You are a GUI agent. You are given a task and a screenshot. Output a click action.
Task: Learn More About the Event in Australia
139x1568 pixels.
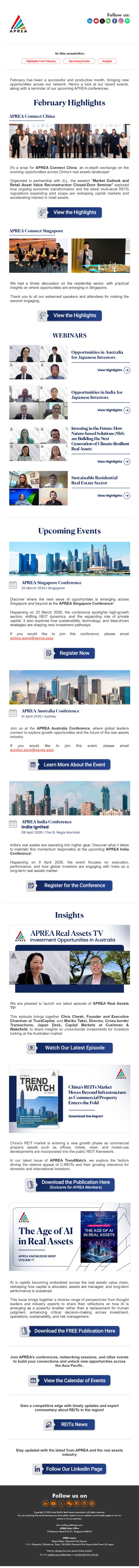click(69, 764)
